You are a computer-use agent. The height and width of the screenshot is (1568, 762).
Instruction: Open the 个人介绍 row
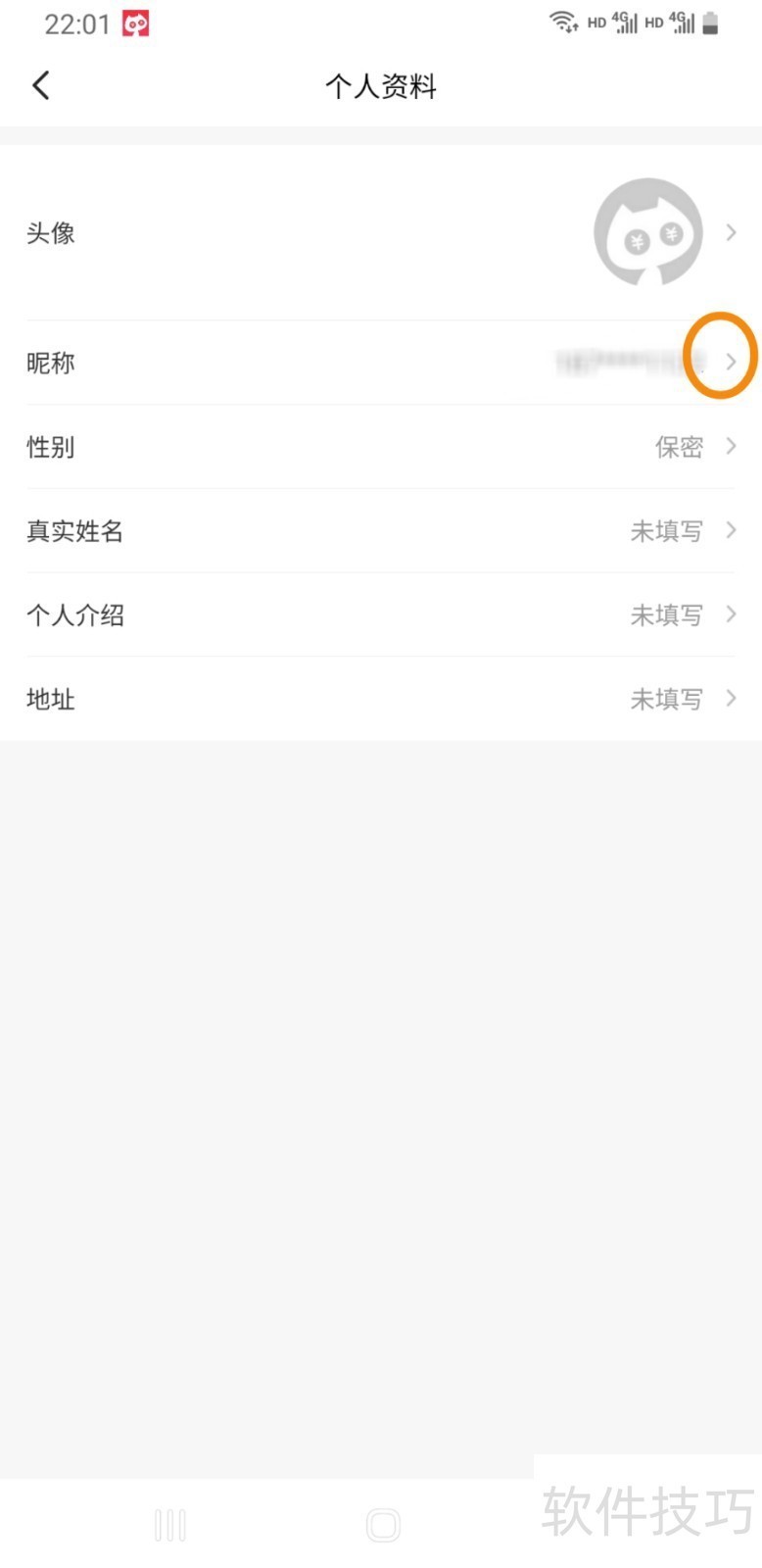(x=380, y=615)
